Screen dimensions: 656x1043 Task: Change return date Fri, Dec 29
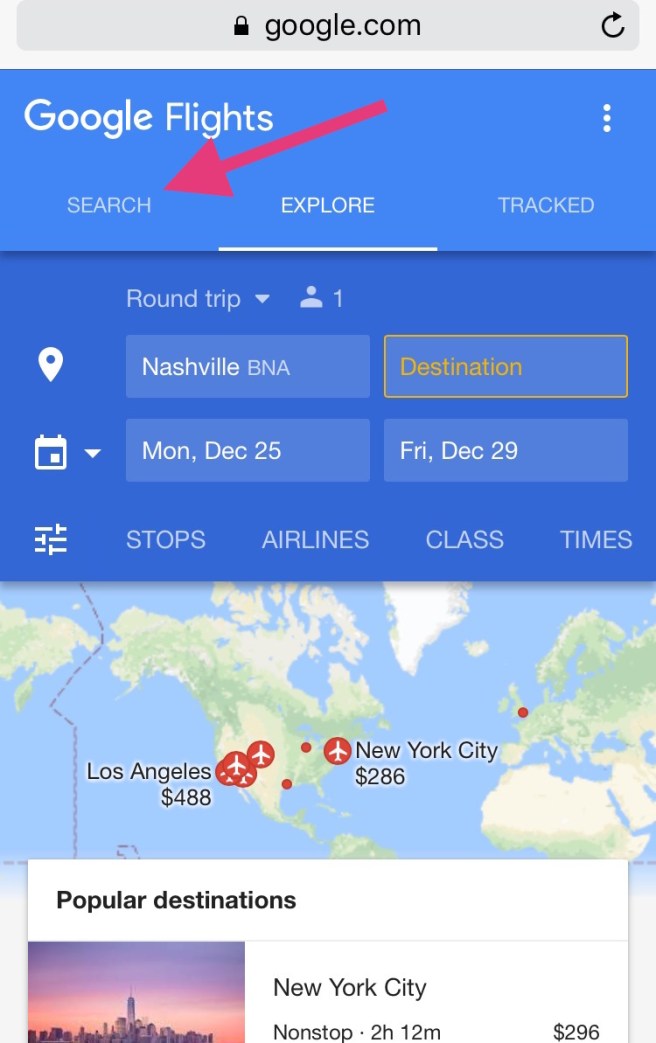(505, 450)
